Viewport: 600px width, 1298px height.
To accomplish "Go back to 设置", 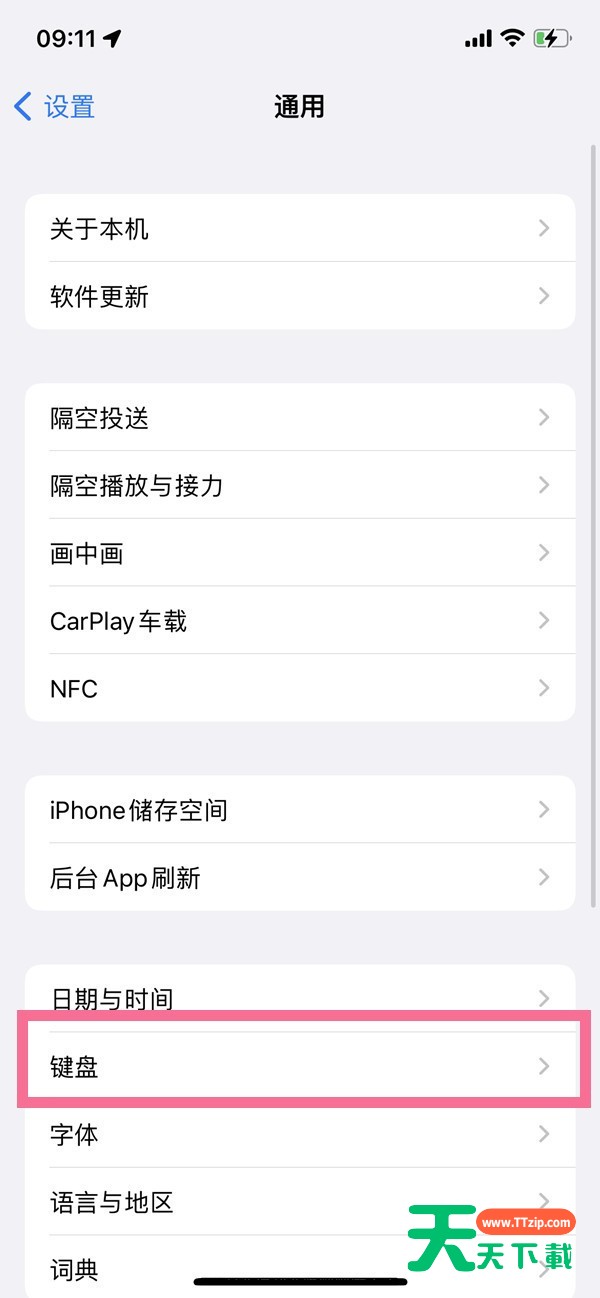I will [x=56, y=106].
